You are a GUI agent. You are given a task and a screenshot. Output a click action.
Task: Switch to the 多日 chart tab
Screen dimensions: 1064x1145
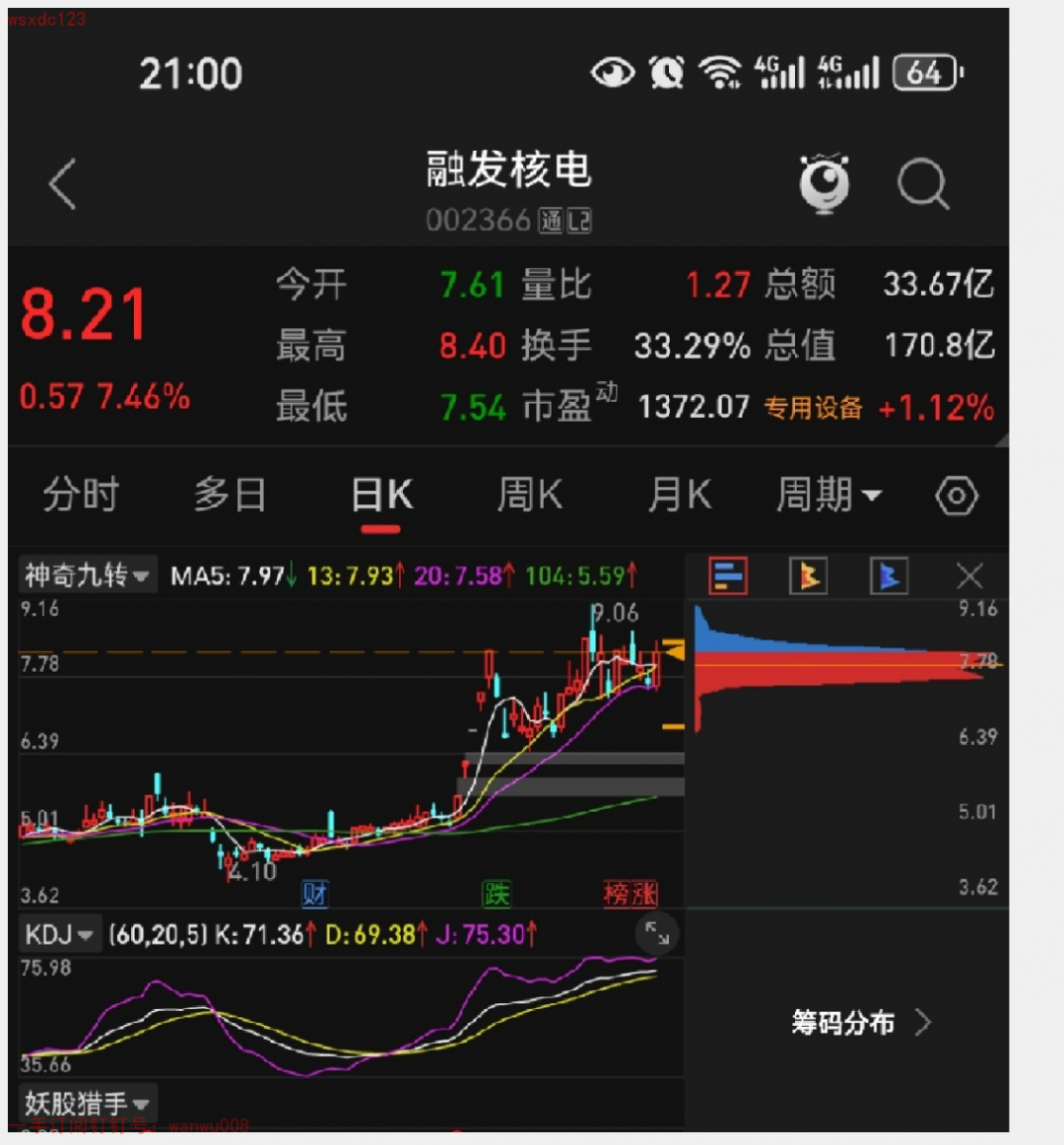[230, 495]
